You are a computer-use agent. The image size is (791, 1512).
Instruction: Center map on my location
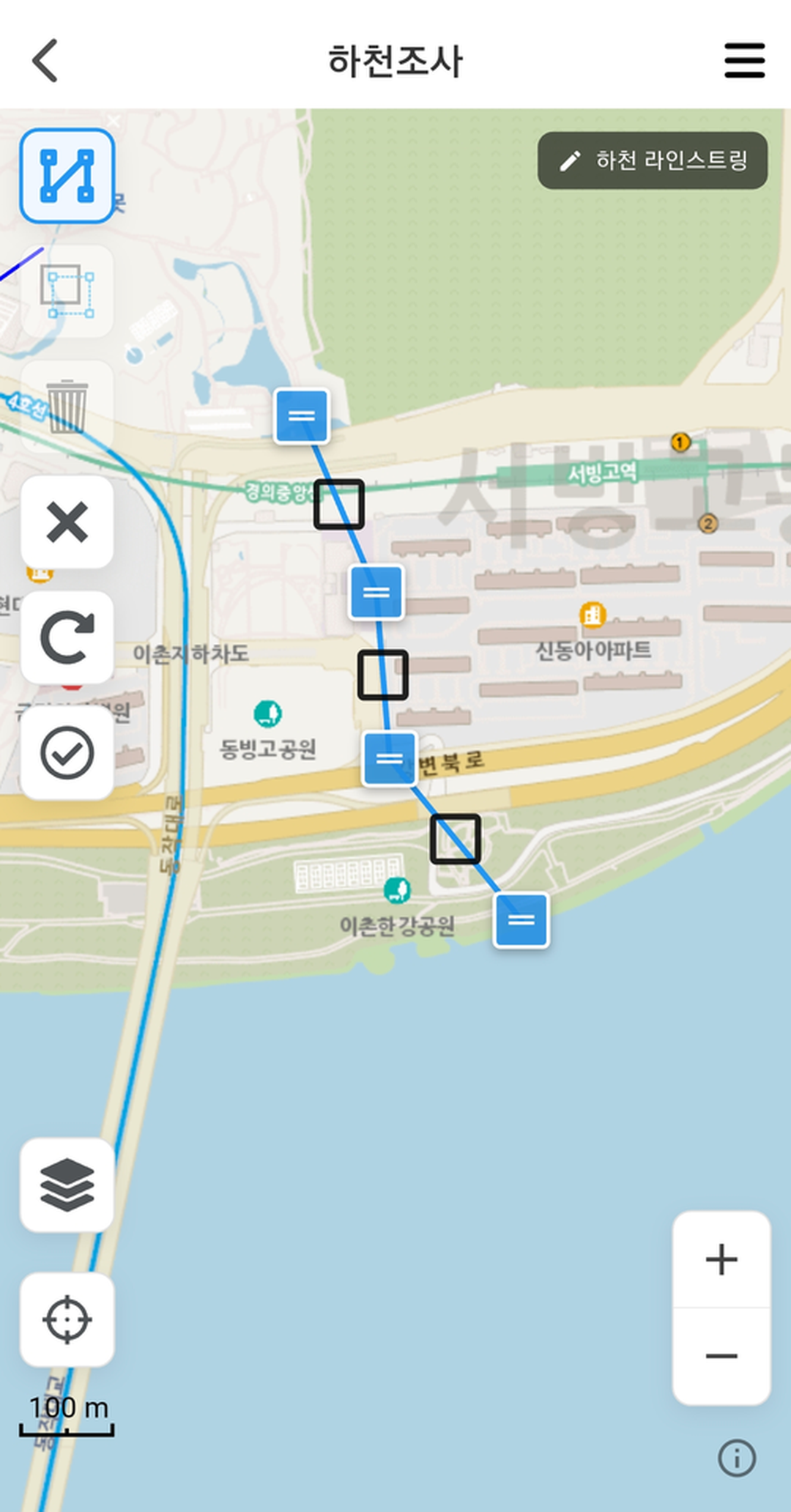coord(67,1319)
